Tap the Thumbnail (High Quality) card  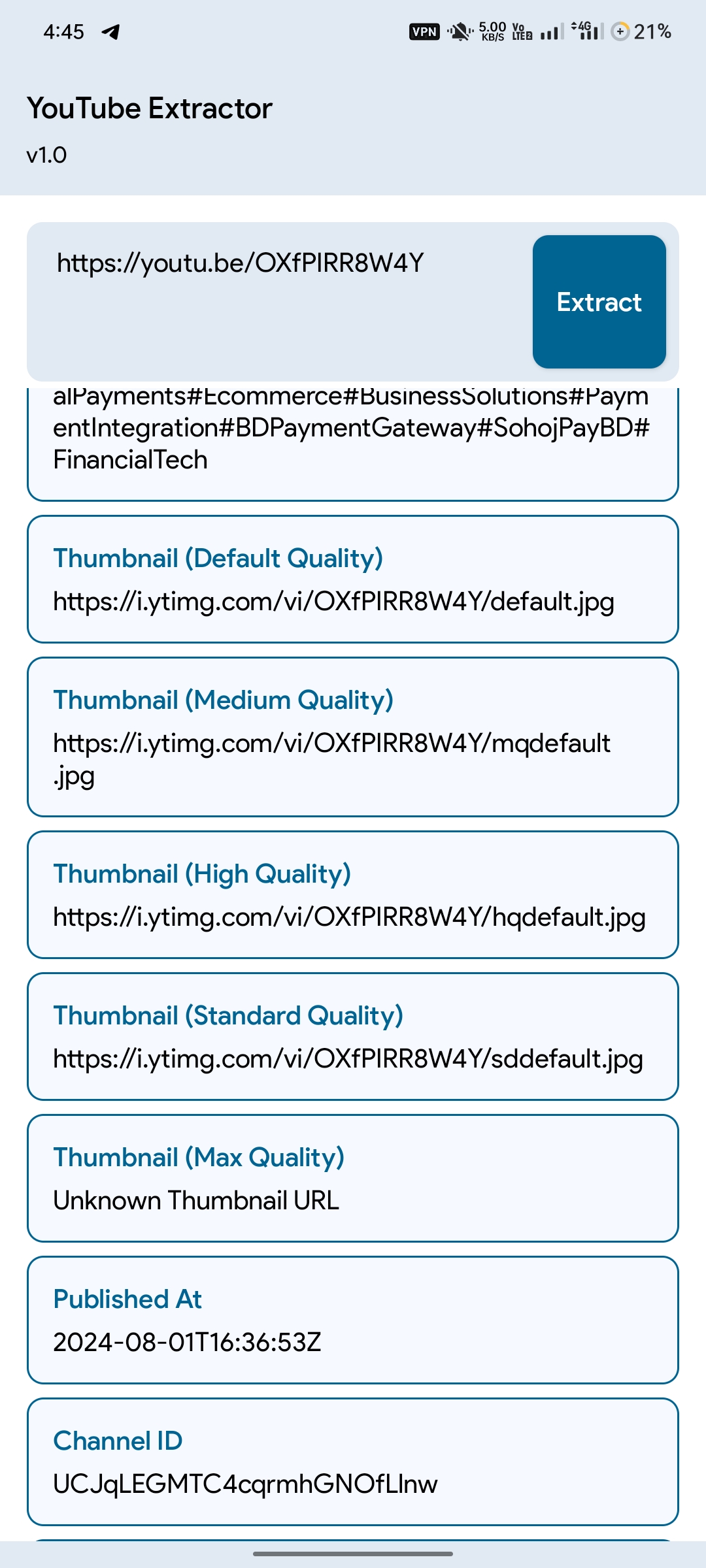tap(353, 895)
